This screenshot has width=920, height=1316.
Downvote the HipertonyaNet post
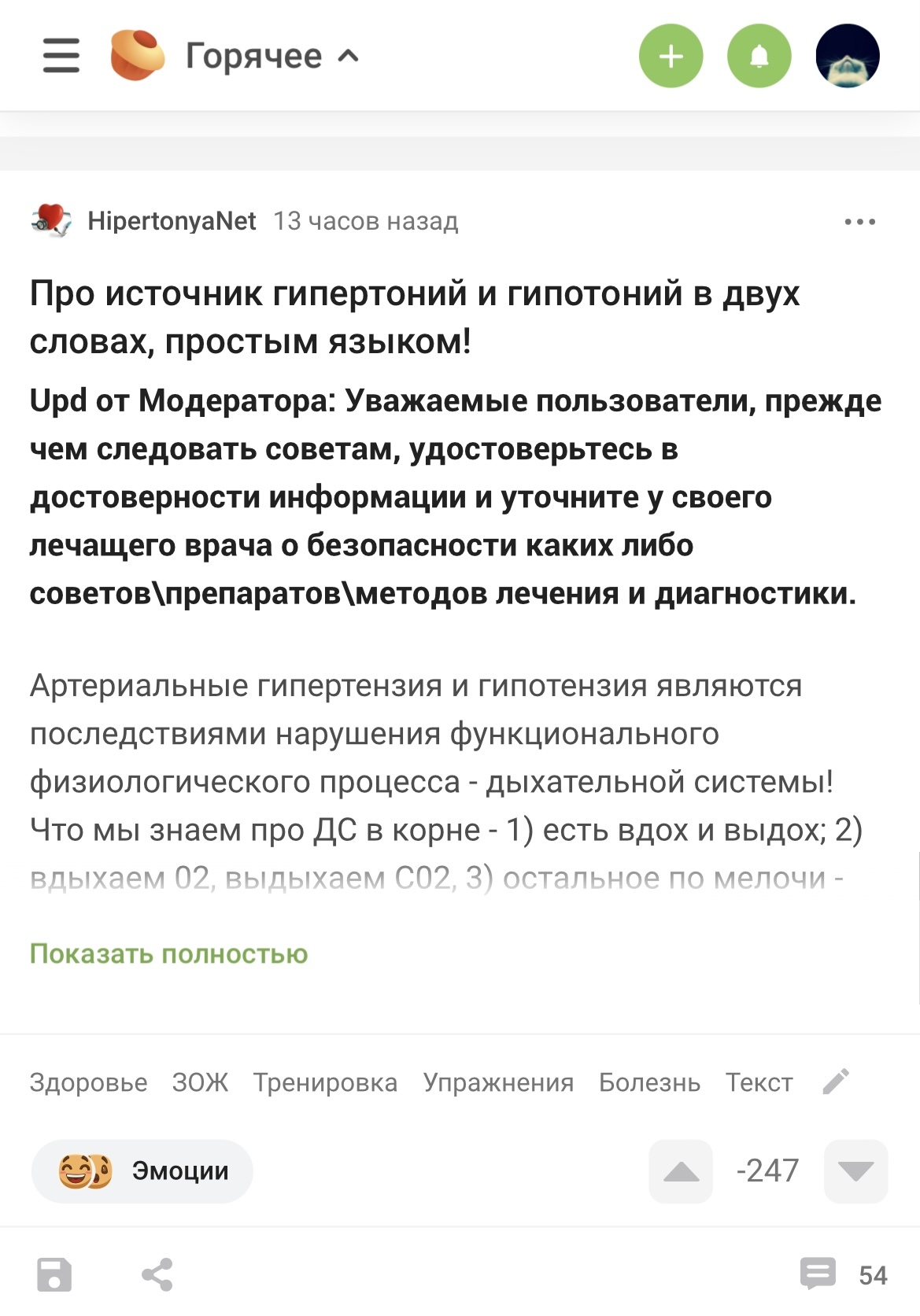[x=855, y=1171]
